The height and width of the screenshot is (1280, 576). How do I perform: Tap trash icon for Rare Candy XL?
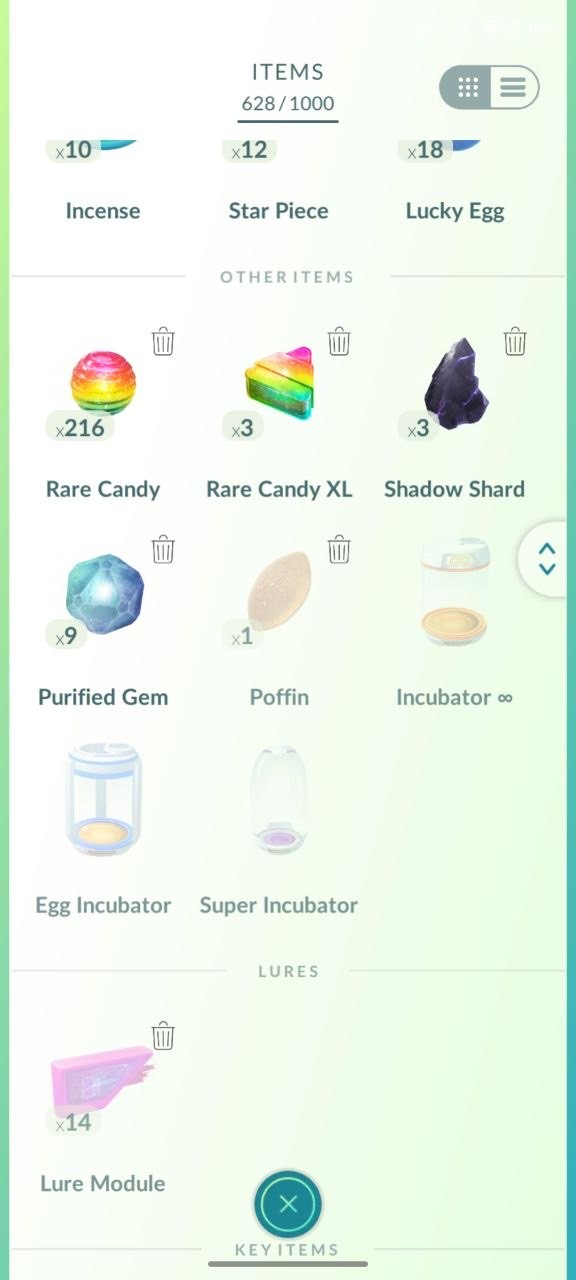coord(339,341)
